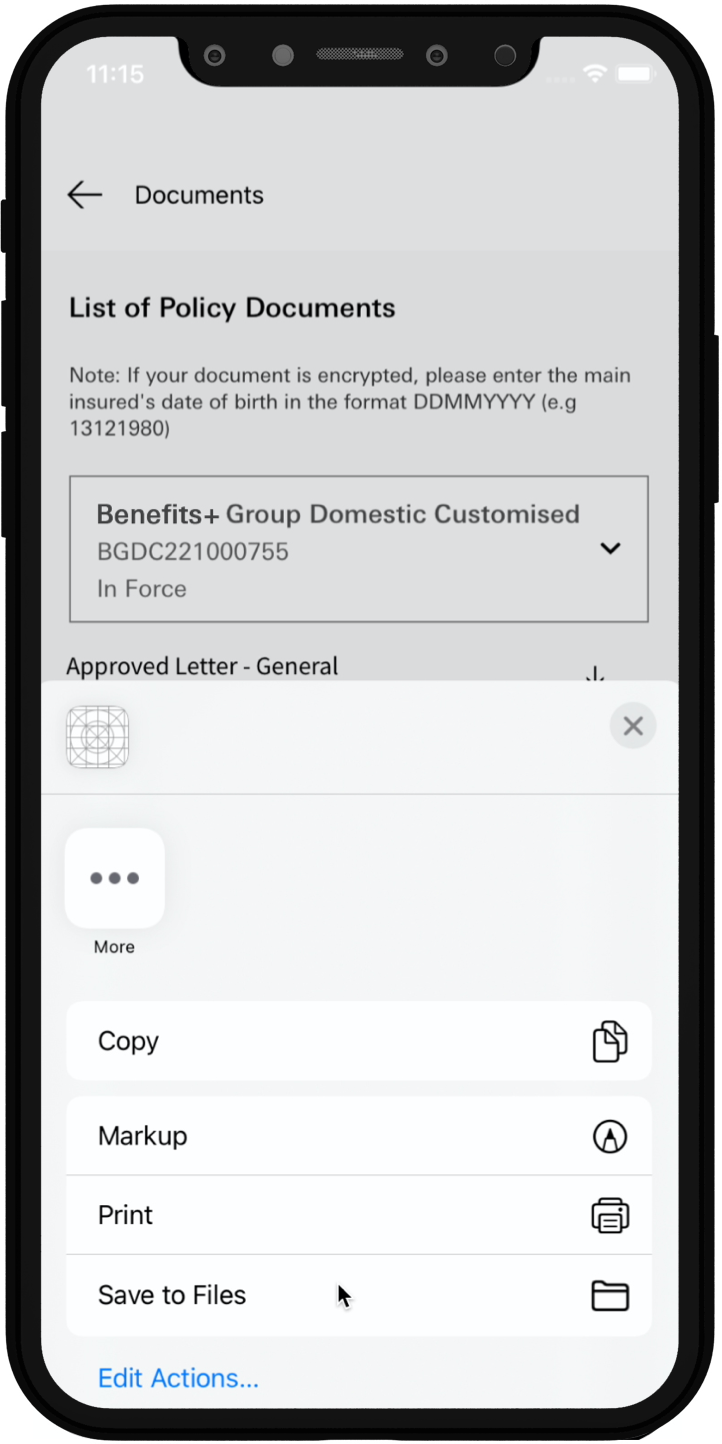This screenshot has width=722, height=1444.
Task: Copy the document
Action: (x=358, y=1041)
